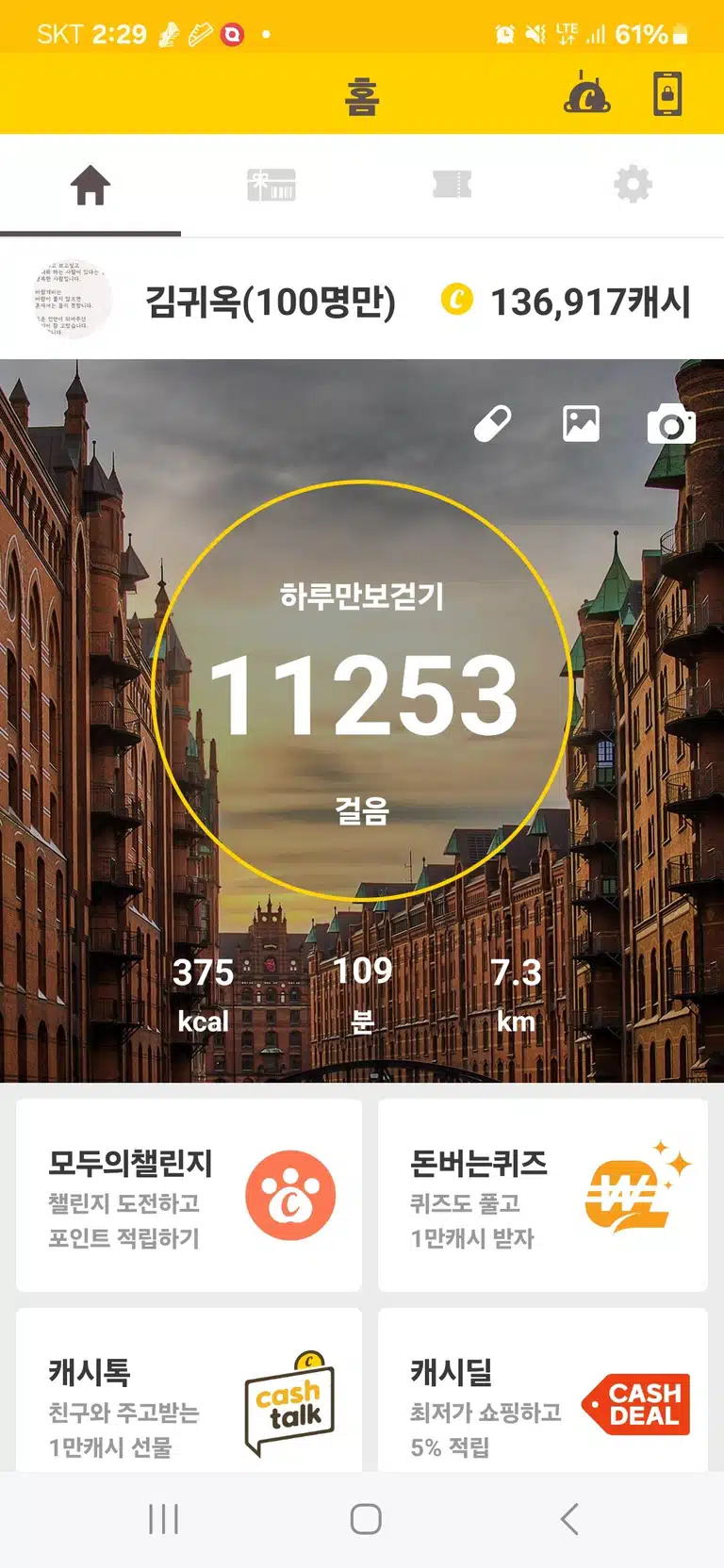Tap the 하루만보걷기 step counter circle
This screenshot has width=724, height=1568.
tap(362, 691)
